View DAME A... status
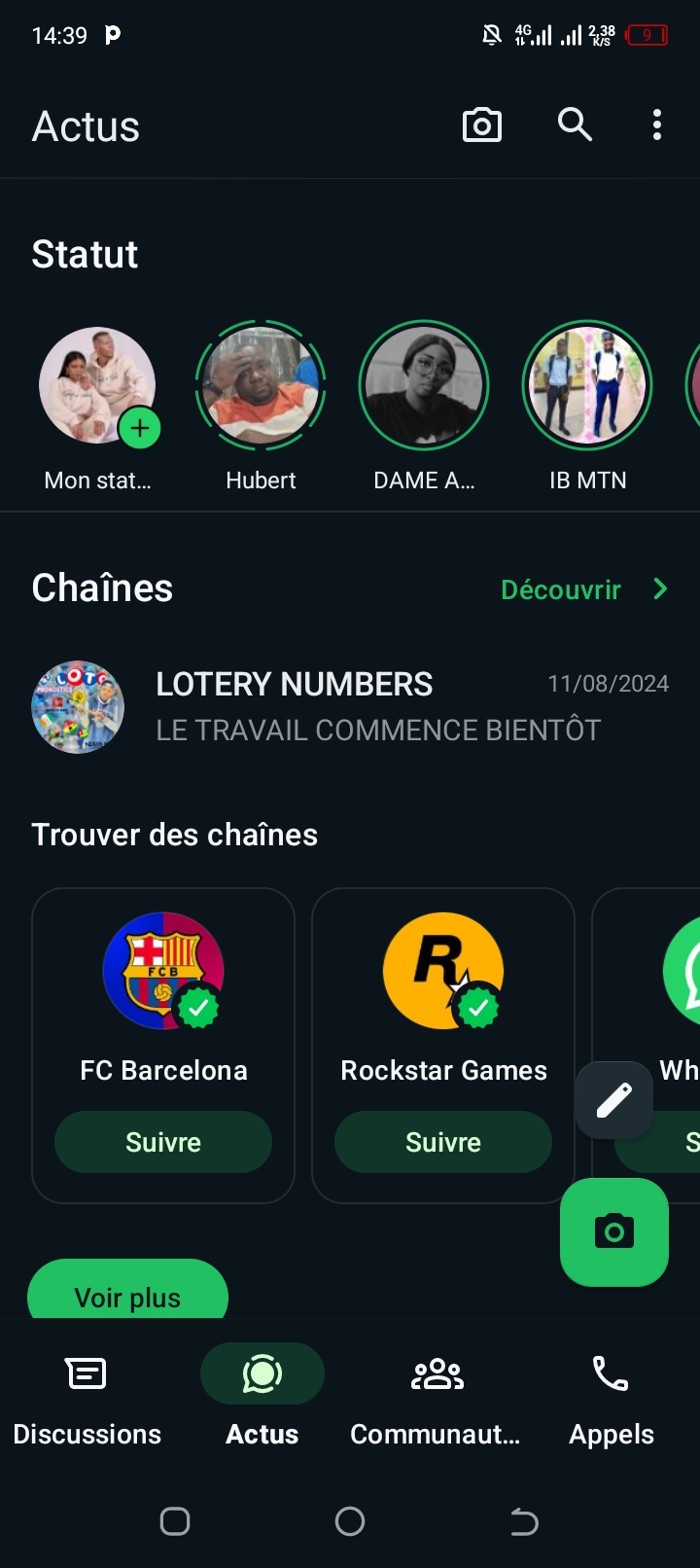The image size is (700, 1568). pyautogui.click(x=424, y=386)
